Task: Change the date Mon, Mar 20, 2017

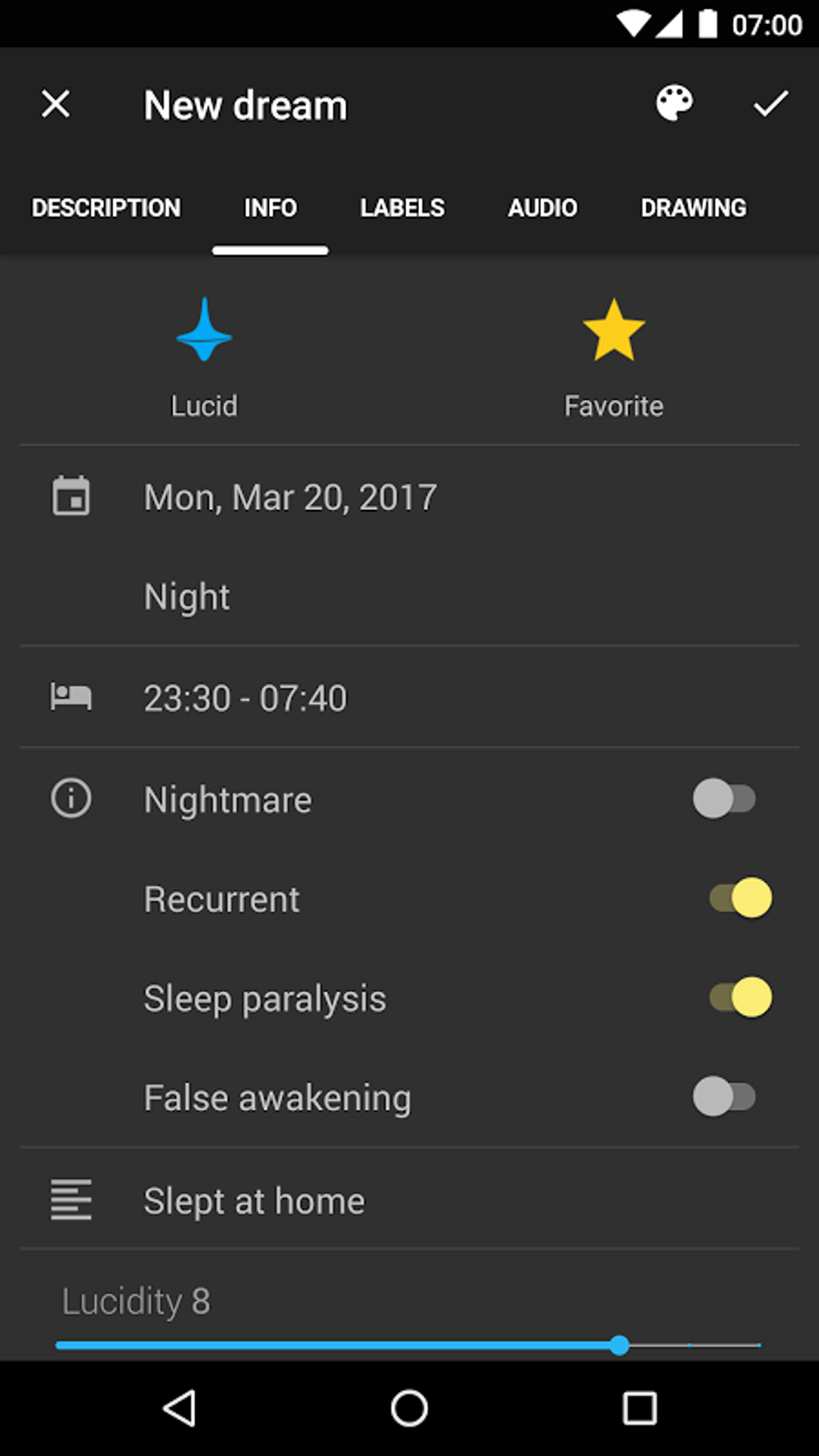Action: click(291, 498)
